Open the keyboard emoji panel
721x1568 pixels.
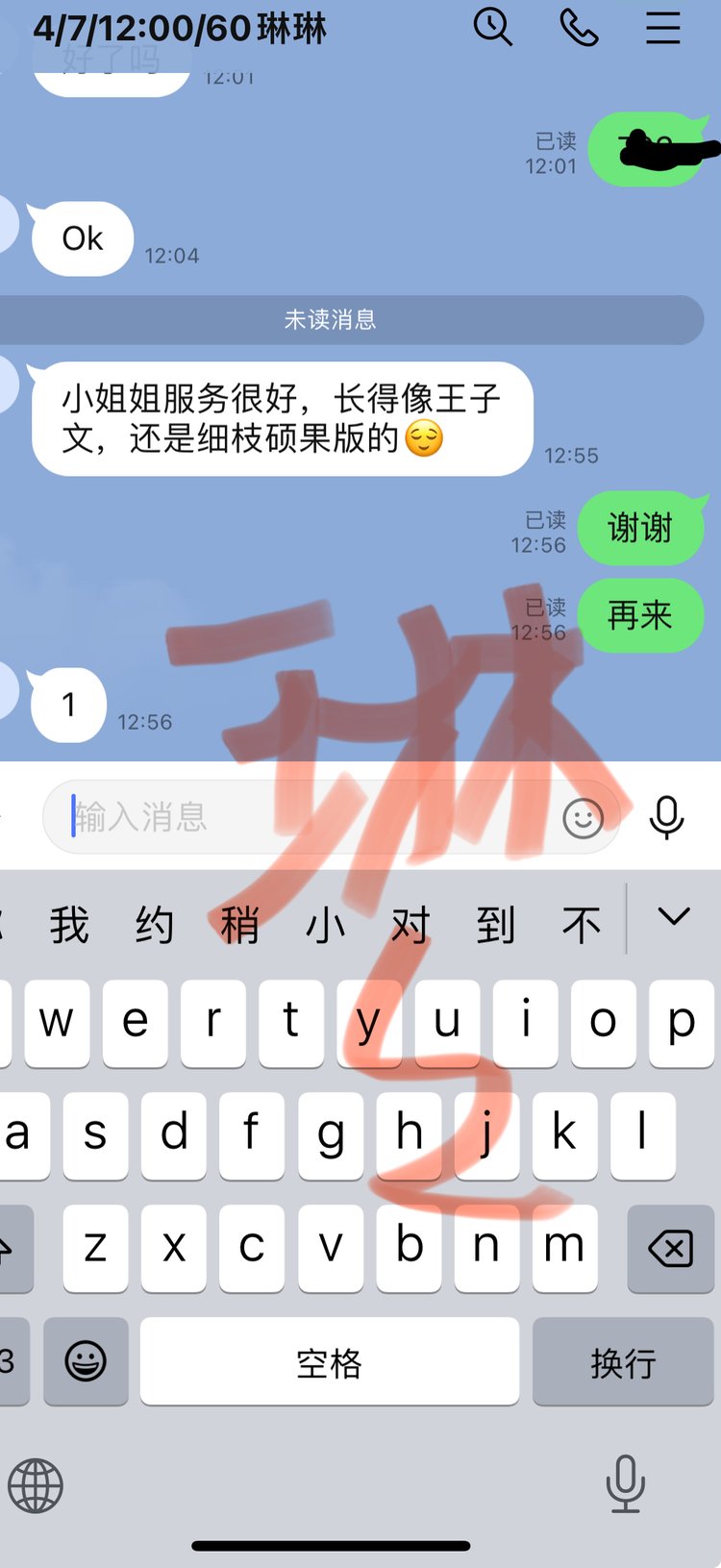[x=86, y=1361]
